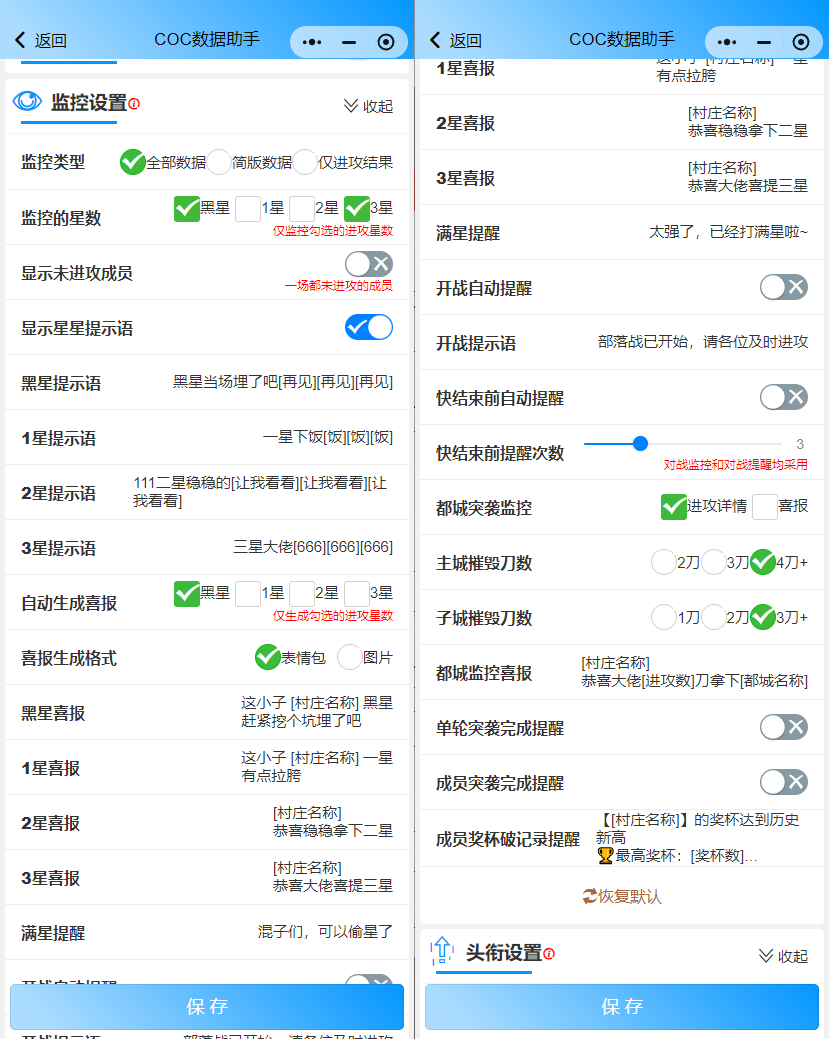Select 简版数据 as monitoring type

tap(220, 162)
